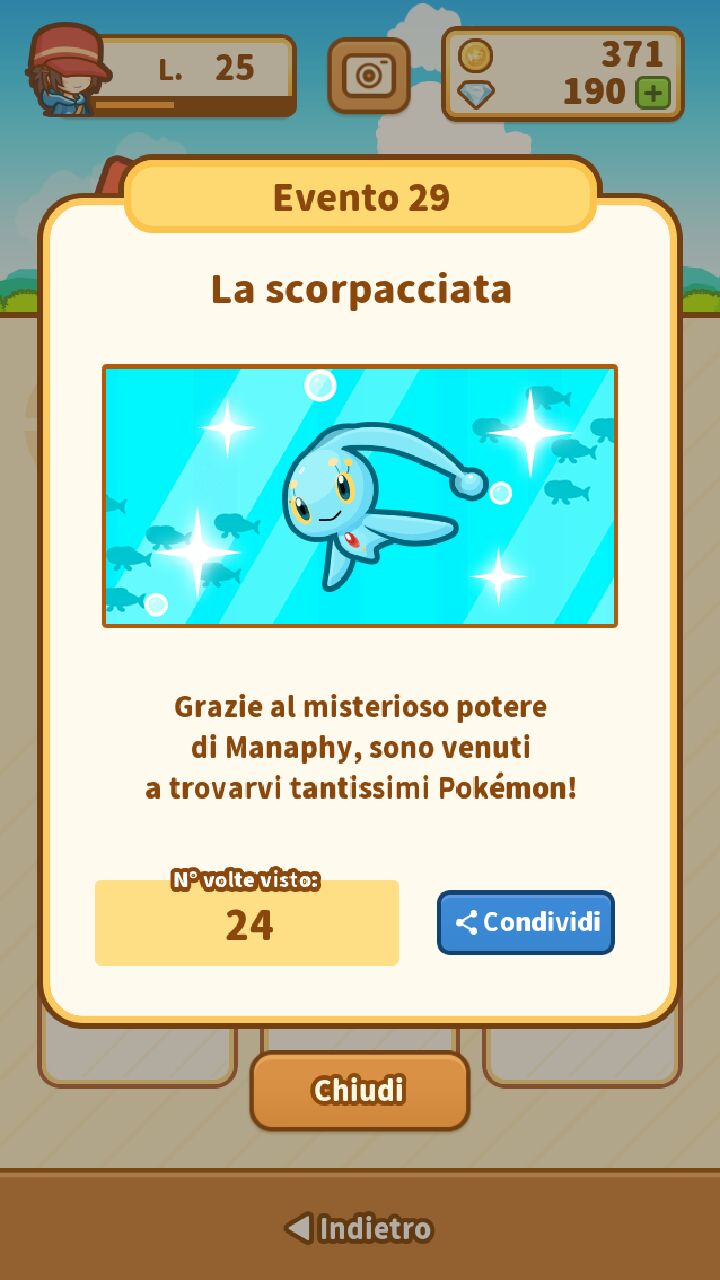
Task: Close the event dialog with Chiudi
Action: [360, 1090]
